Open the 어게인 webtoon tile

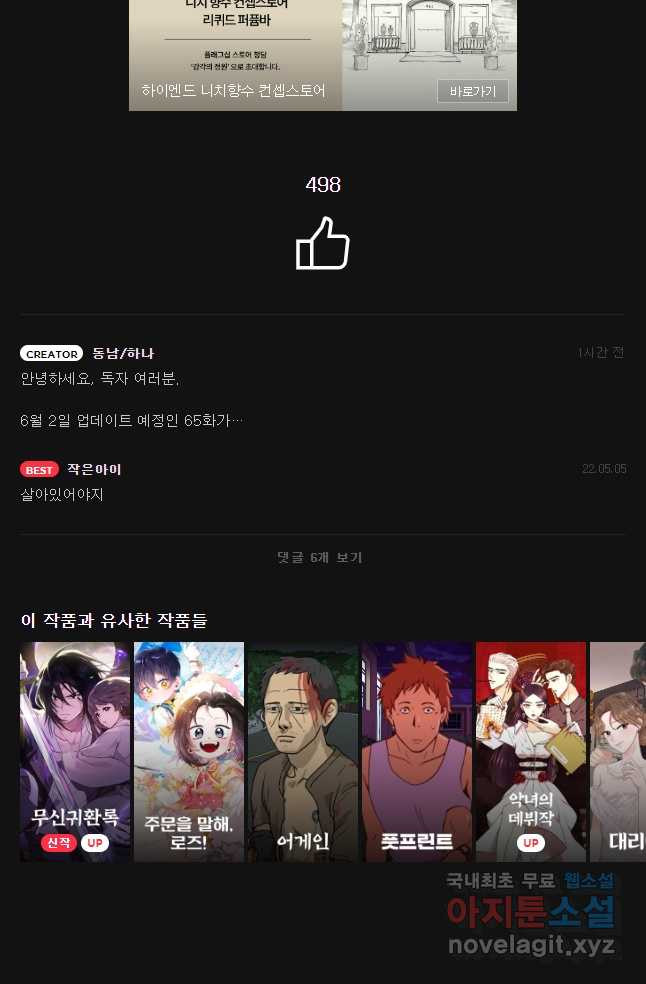tap(303, 751)
